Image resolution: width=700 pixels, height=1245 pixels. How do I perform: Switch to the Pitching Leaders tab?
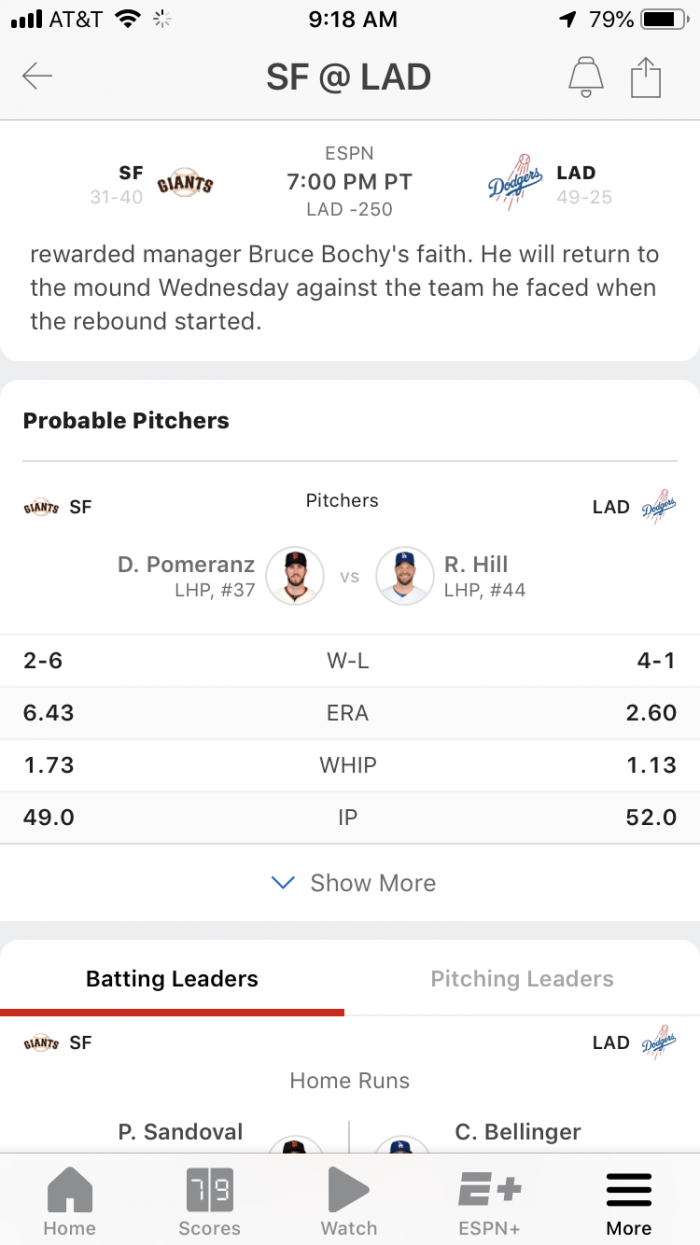[522, 979]
